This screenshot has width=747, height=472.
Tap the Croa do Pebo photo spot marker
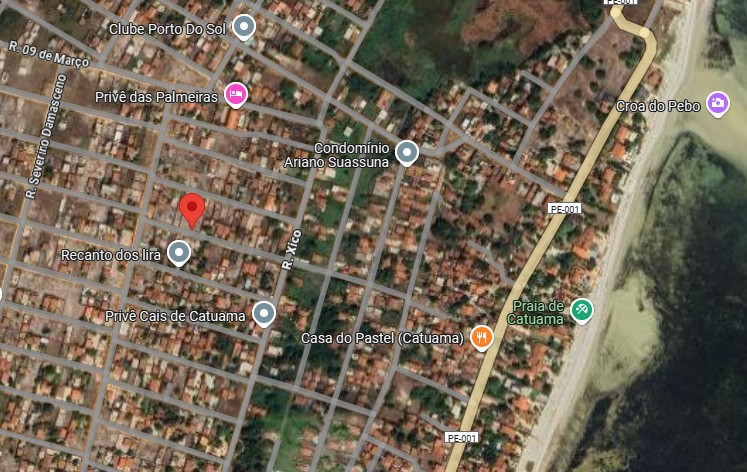tap(718, 104)
